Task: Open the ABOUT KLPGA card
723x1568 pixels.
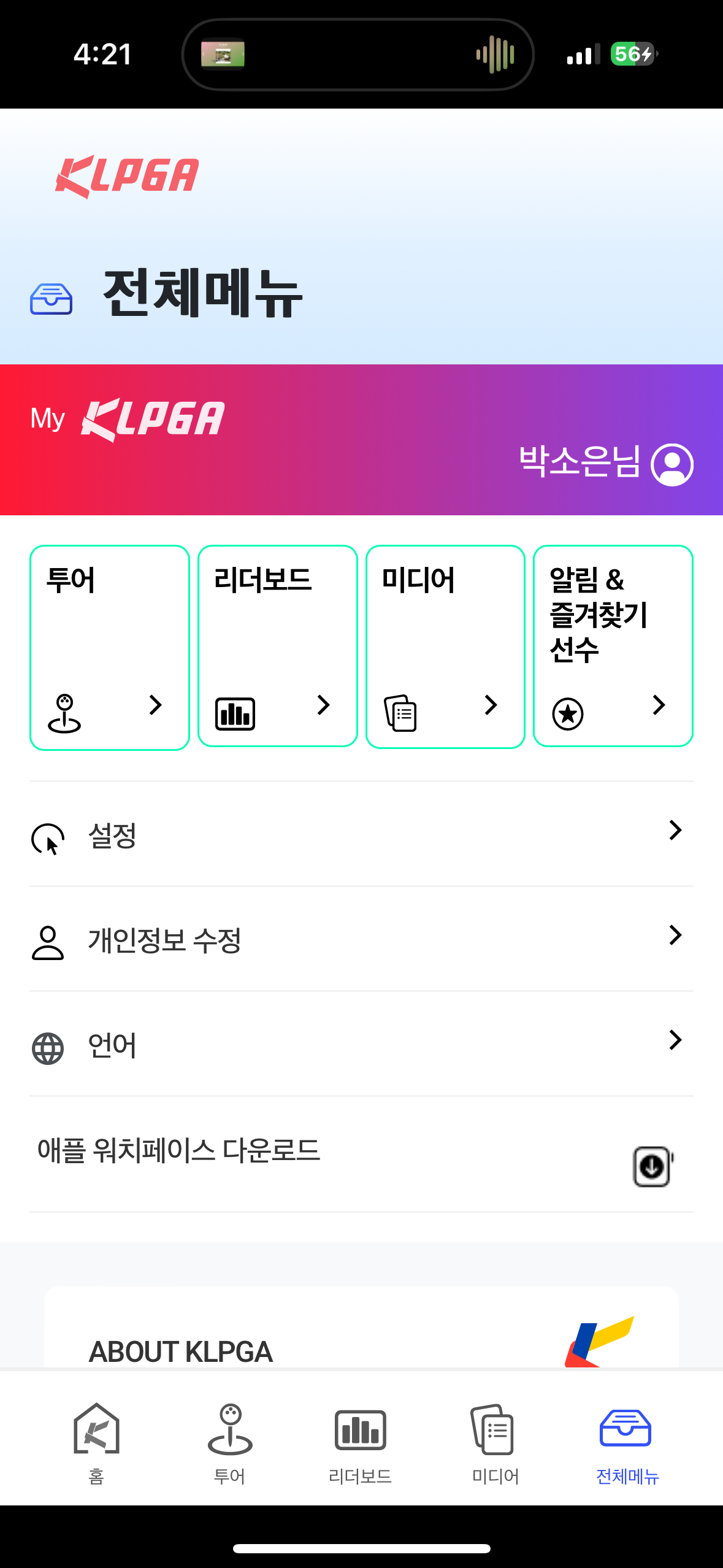Action: (x=361, y=1328)
